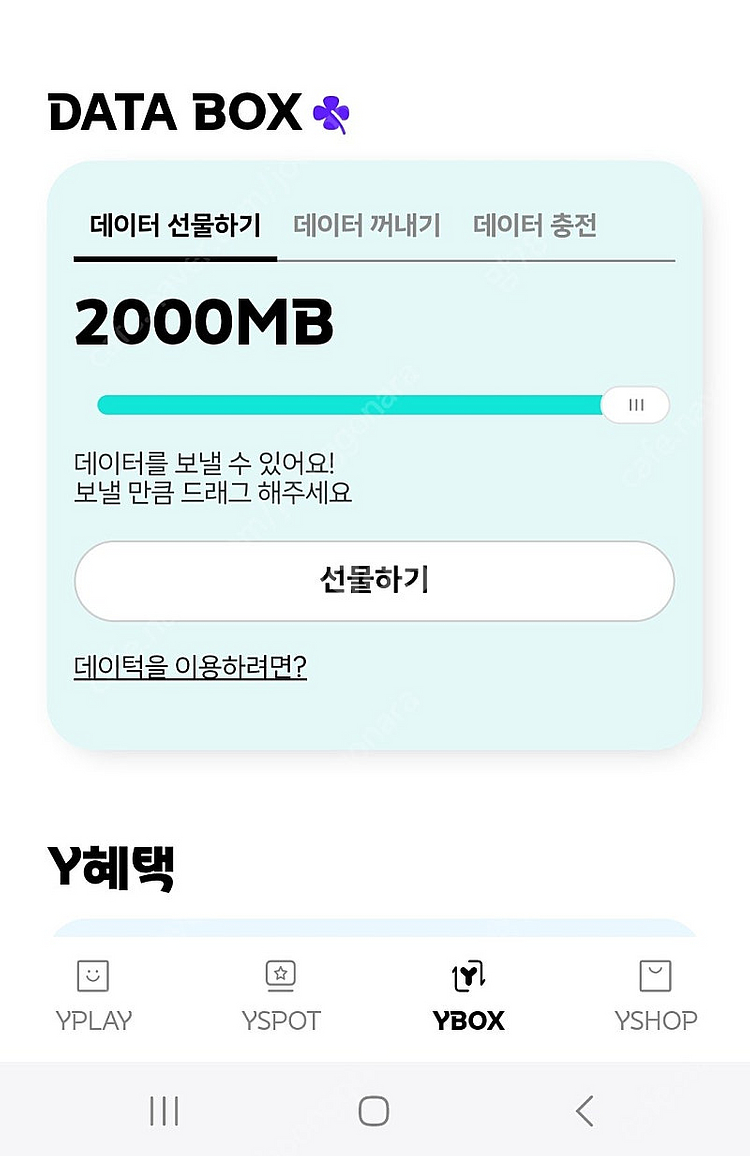
Task: Open the YSPOT tab
Action: pos(281,995)
